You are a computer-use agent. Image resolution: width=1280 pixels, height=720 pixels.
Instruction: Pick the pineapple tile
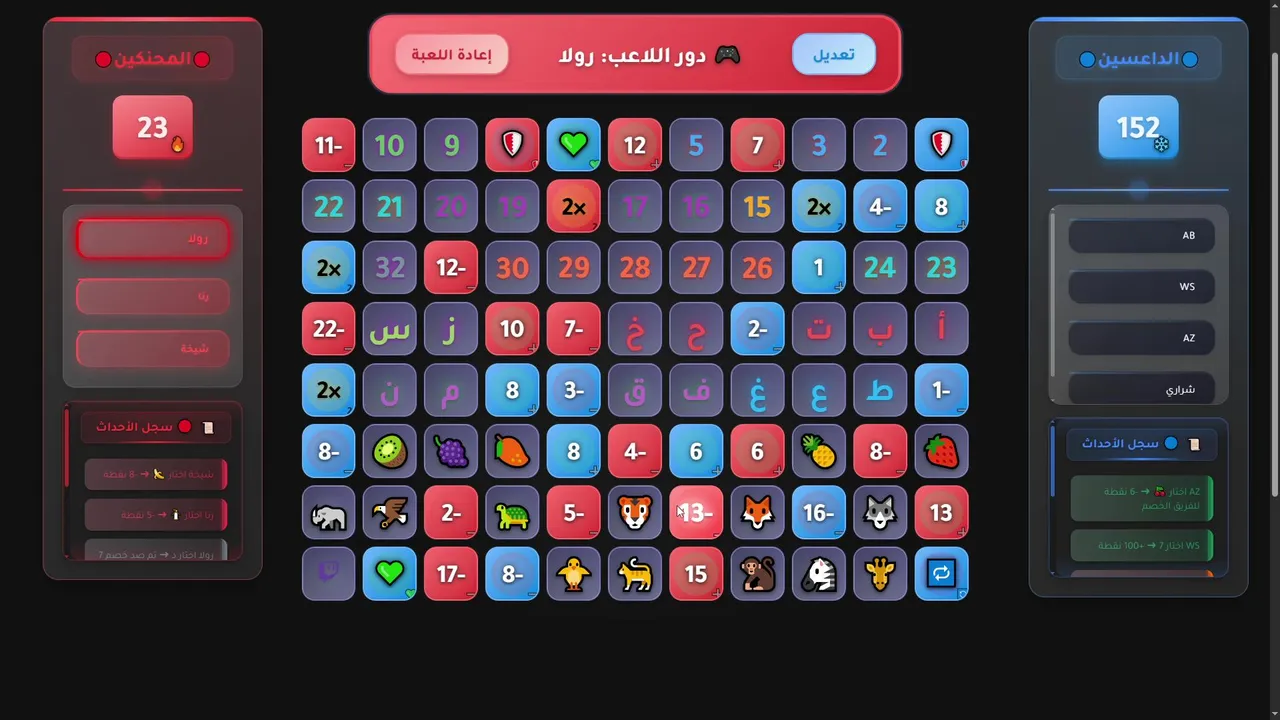(818, 451)
